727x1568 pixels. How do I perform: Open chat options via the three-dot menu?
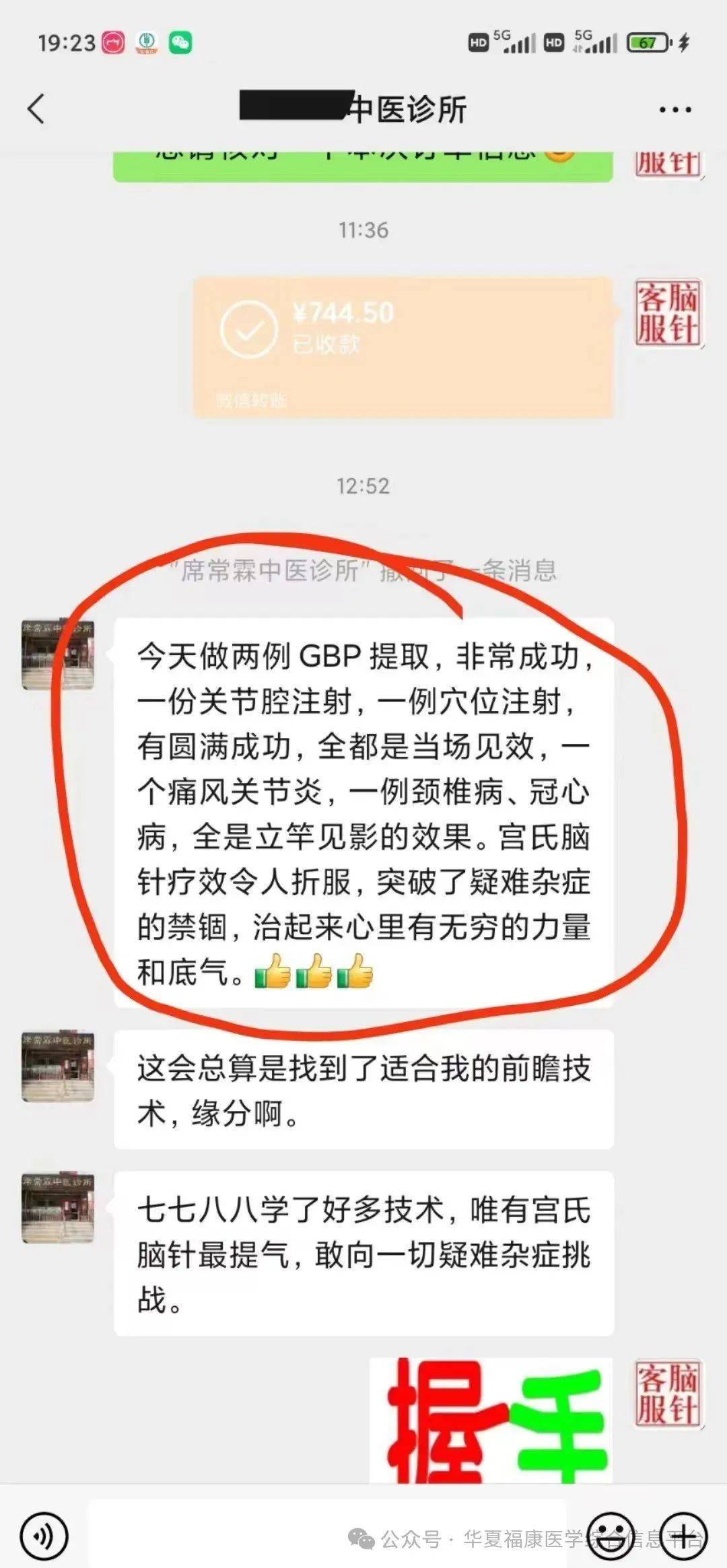(x=674, y=108)
